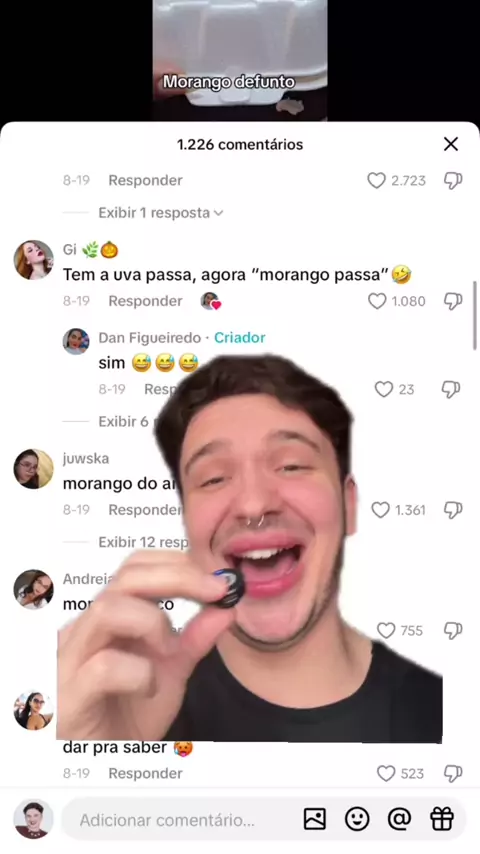
Task: Close the comments panel
Action: 451,144
